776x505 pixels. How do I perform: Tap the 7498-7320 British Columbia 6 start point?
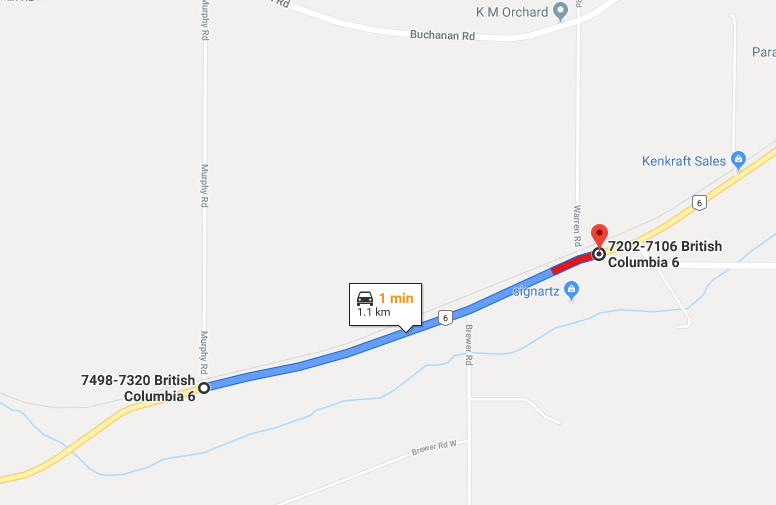203,387
